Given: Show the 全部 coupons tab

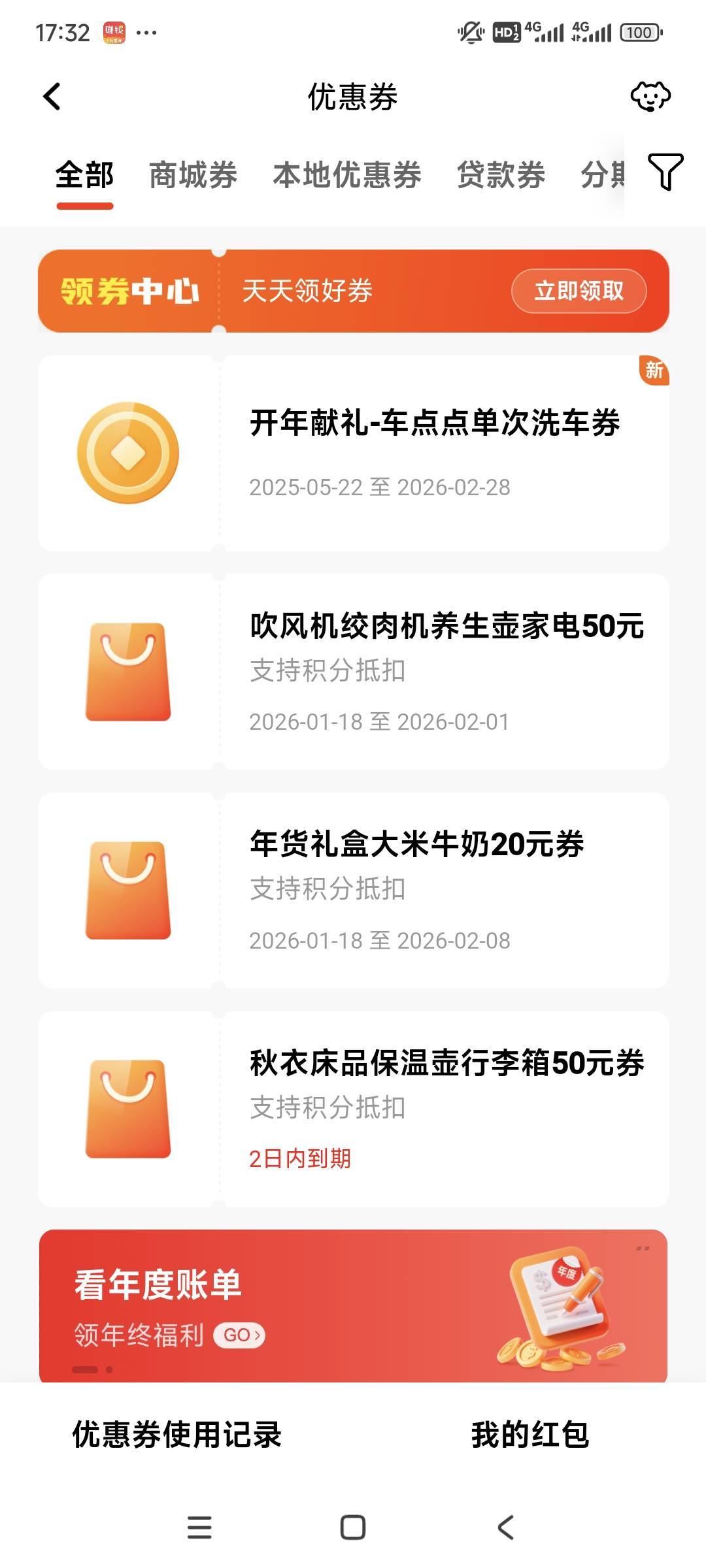Looking at the screenshot, I should (85, 175).
